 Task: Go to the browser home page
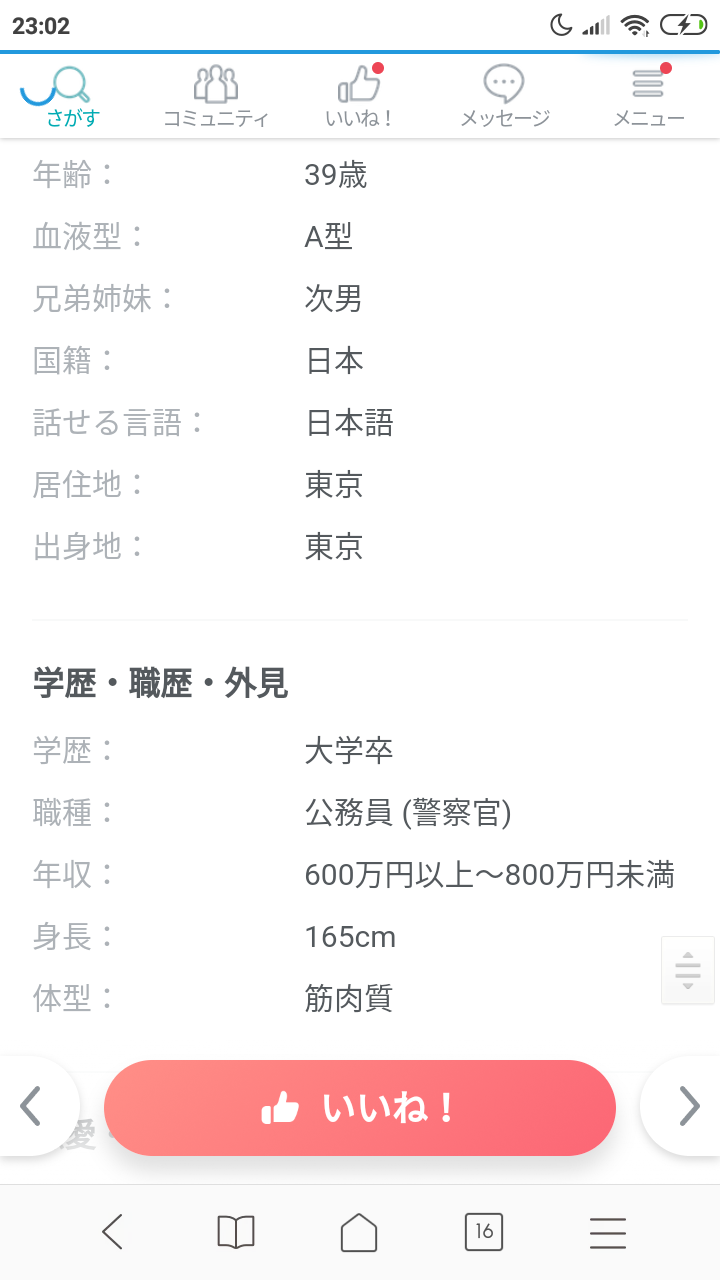359,1232
